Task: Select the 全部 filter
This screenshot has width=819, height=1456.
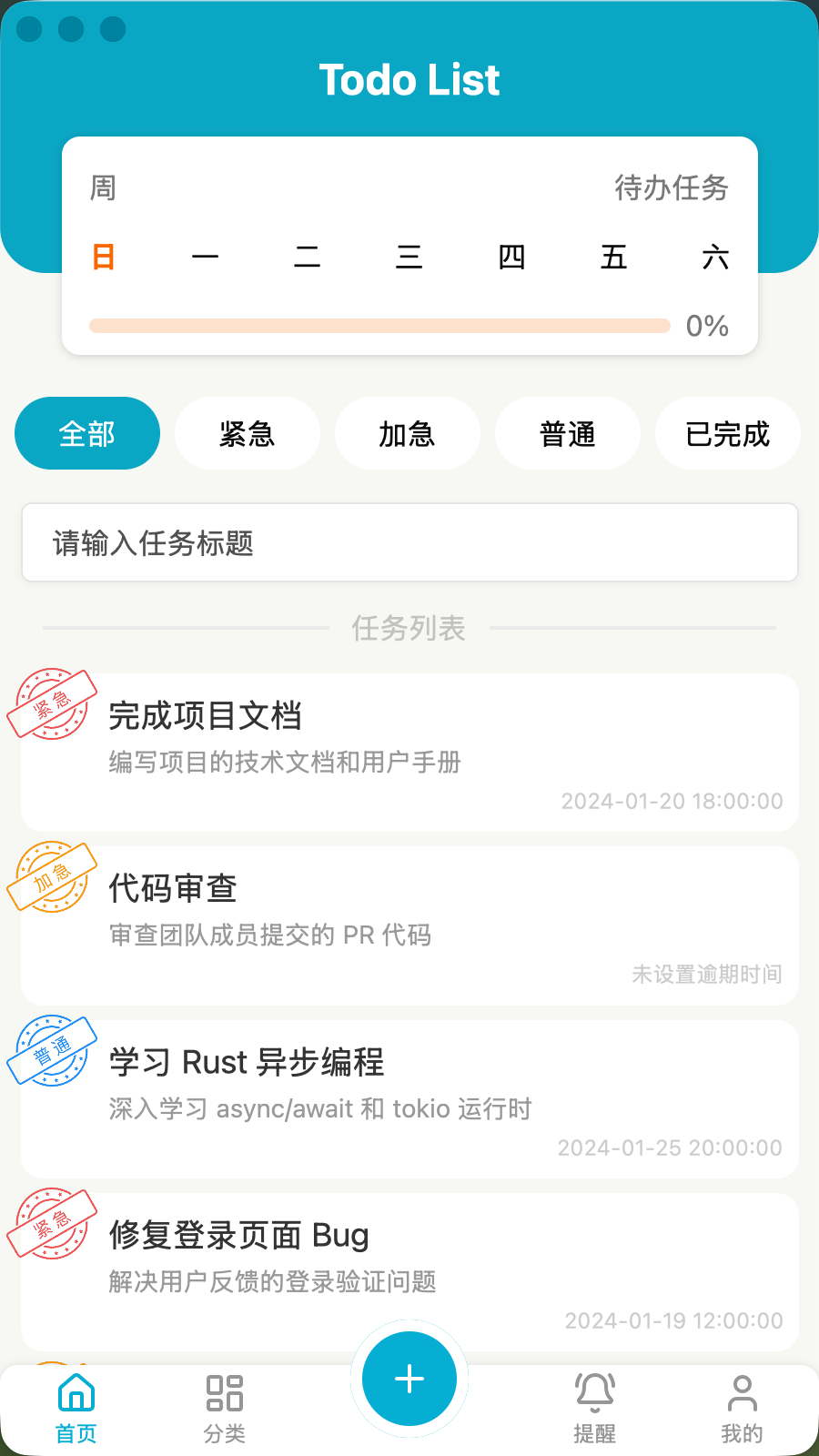Action: 86,434
